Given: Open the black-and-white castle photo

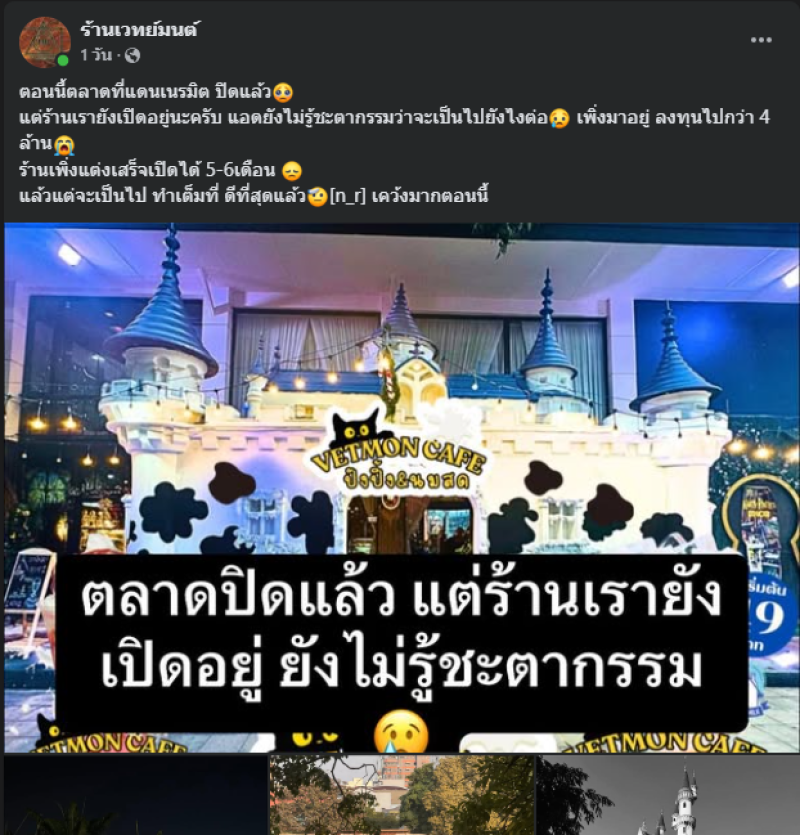Looking at the screenshot, I should 668,796.
